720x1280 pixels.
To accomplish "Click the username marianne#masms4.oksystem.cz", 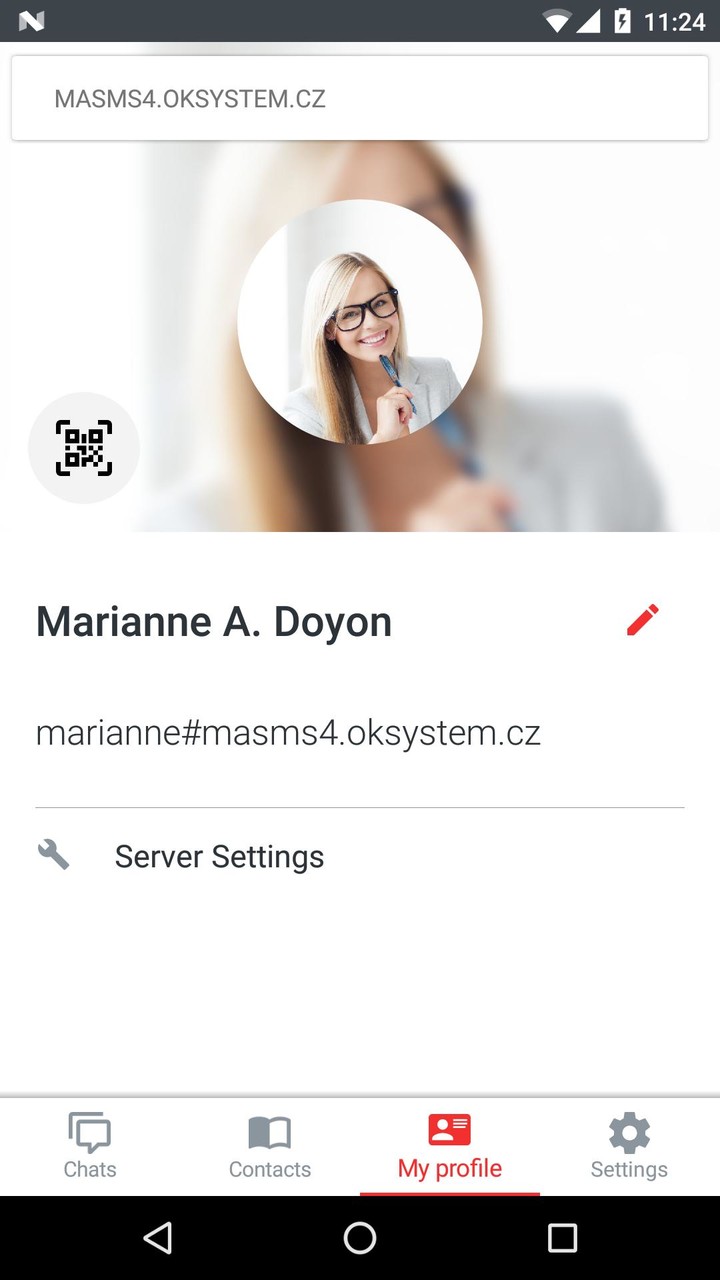I will pyautogui.click(x=288, y=732).
